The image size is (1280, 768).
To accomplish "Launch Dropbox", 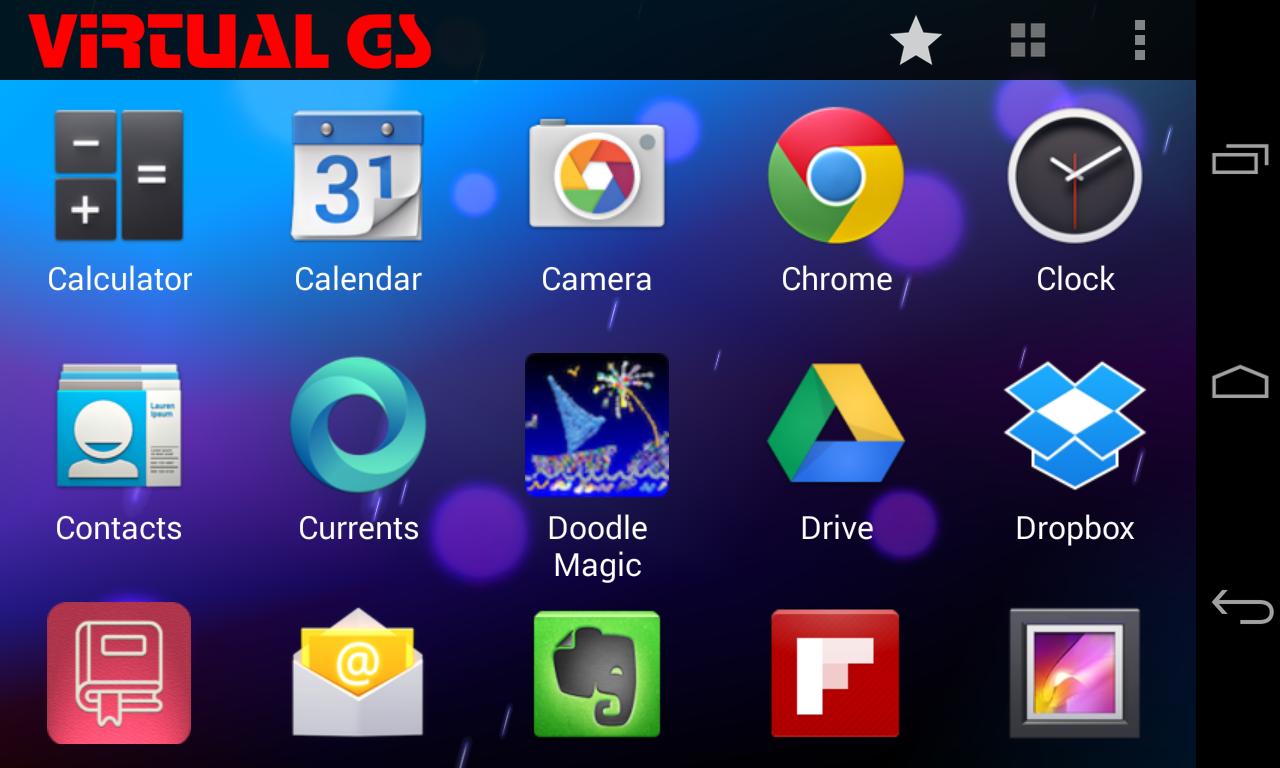I will coord(1074,425).
